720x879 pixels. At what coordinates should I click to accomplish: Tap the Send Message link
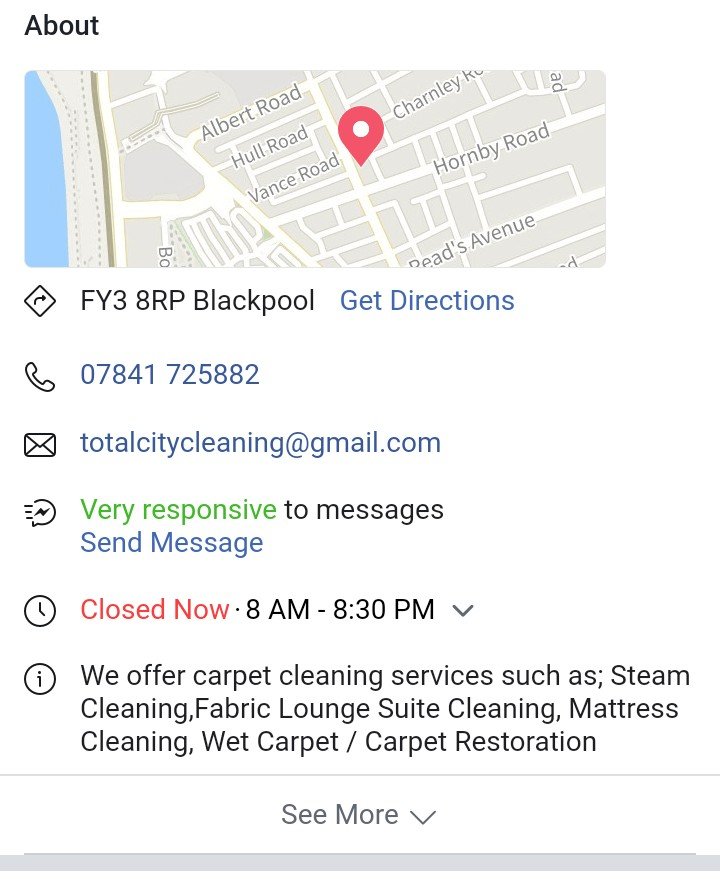pos(171,543)
